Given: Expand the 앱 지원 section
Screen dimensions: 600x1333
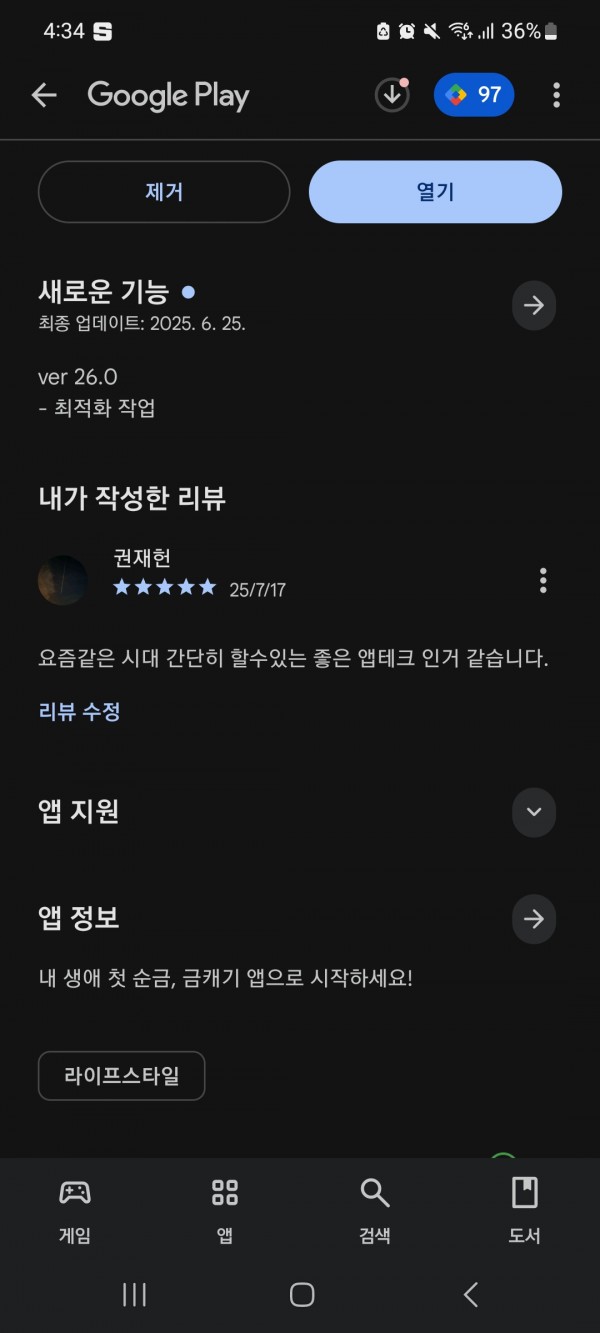Looking at the screenshot, I should point(534,812).
